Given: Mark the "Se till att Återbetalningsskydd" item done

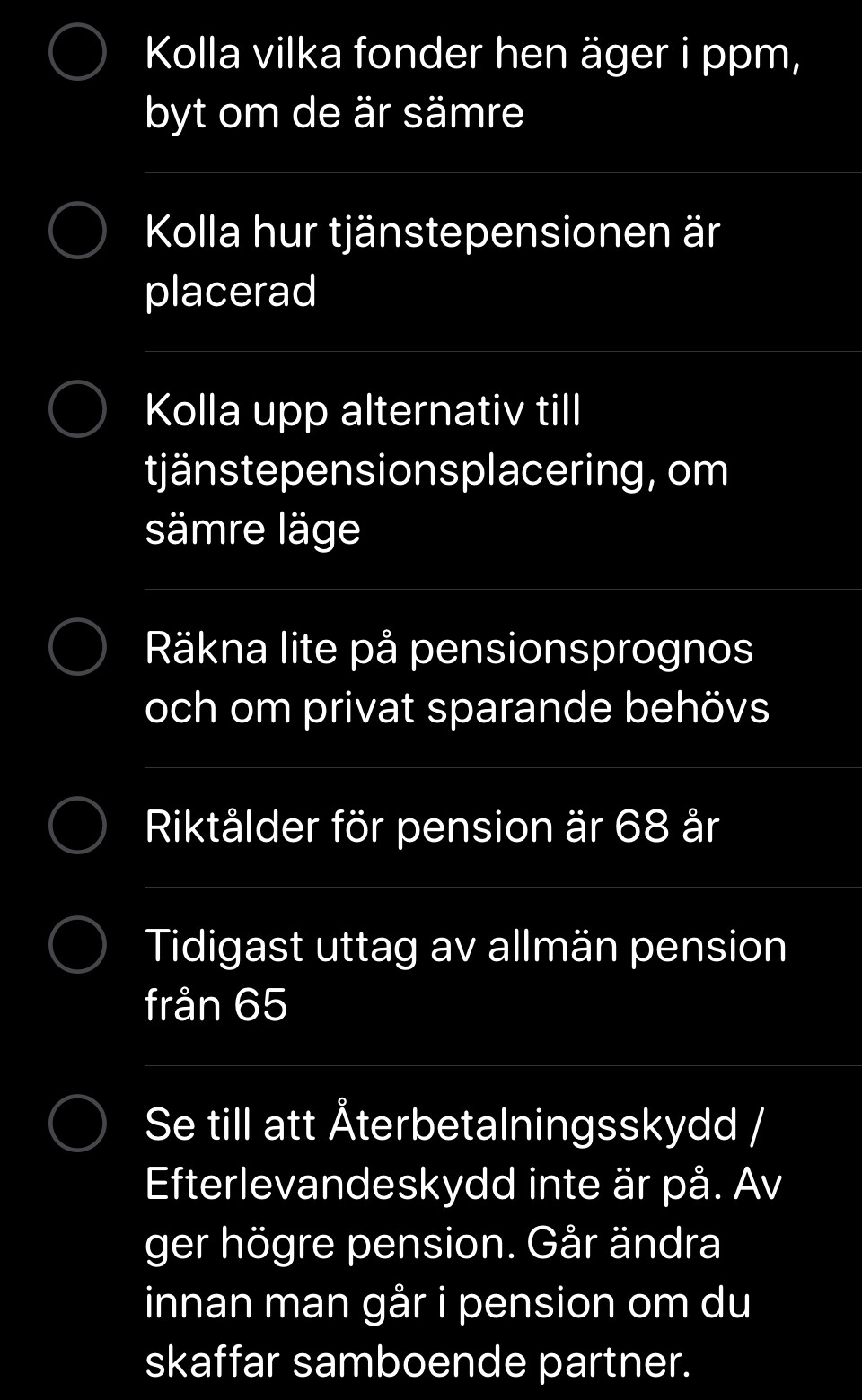Looking at the screenshot, I should coord(79,1122).
